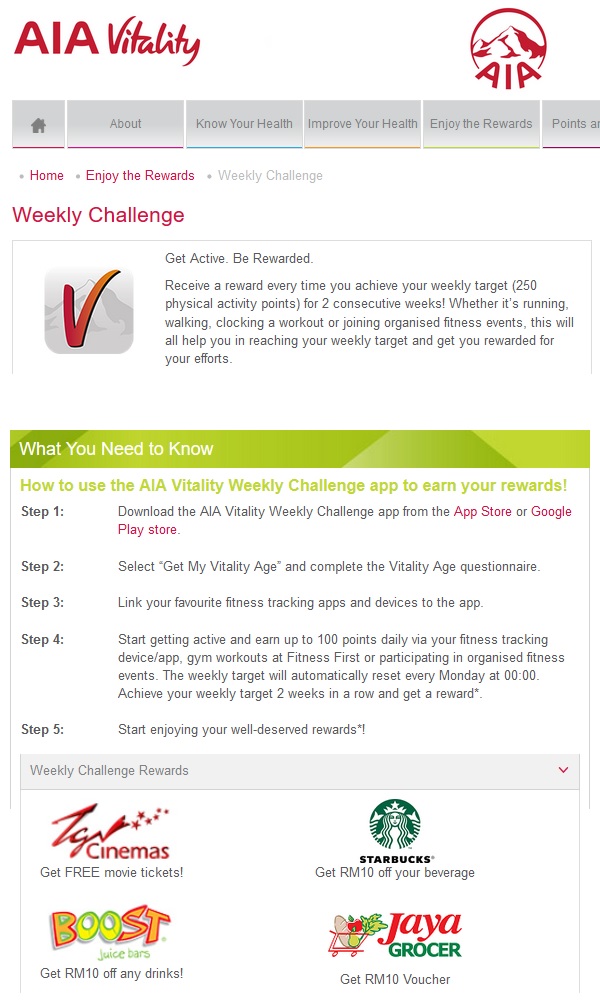Go to the Enjoy the Rewards tab

(481, 124)
